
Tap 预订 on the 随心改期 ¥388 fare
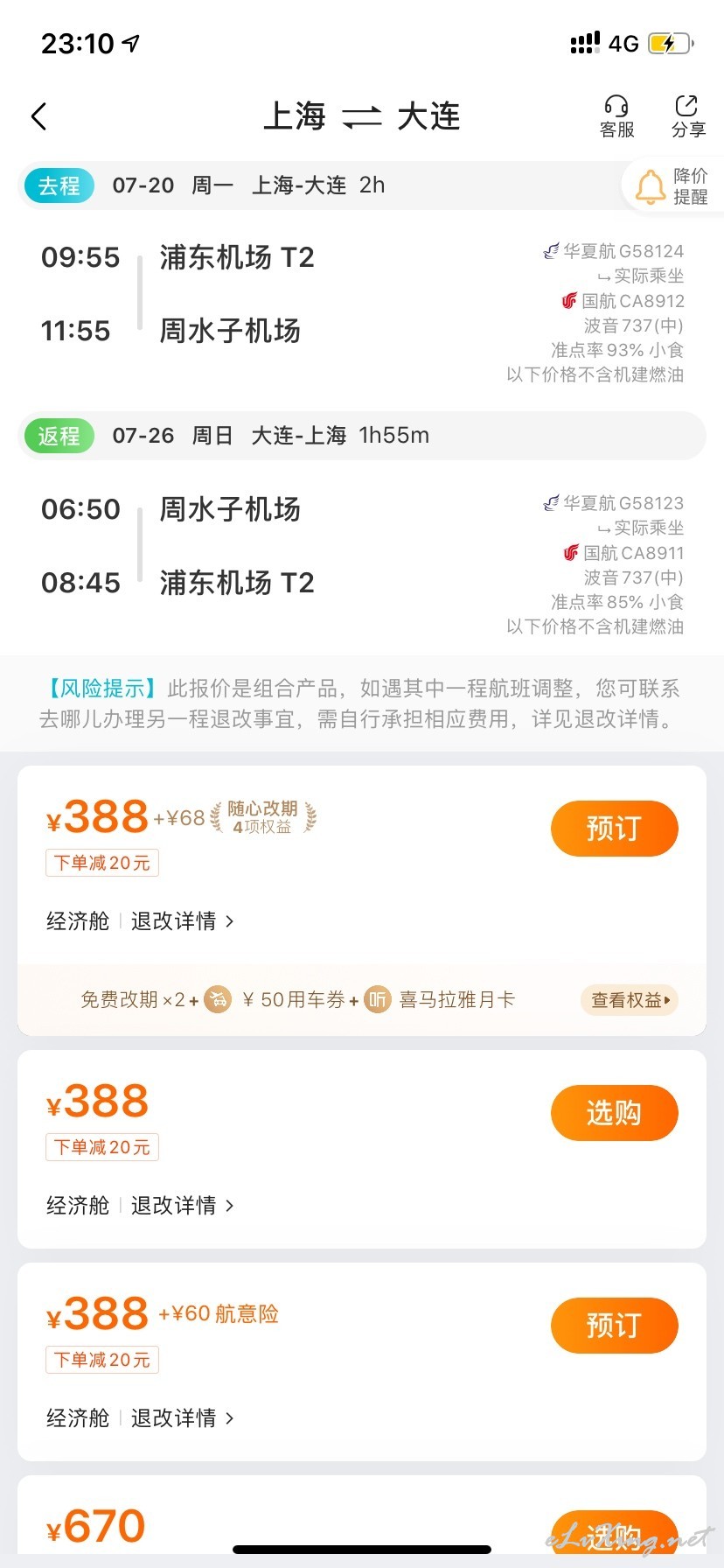[x=614, y=828]
